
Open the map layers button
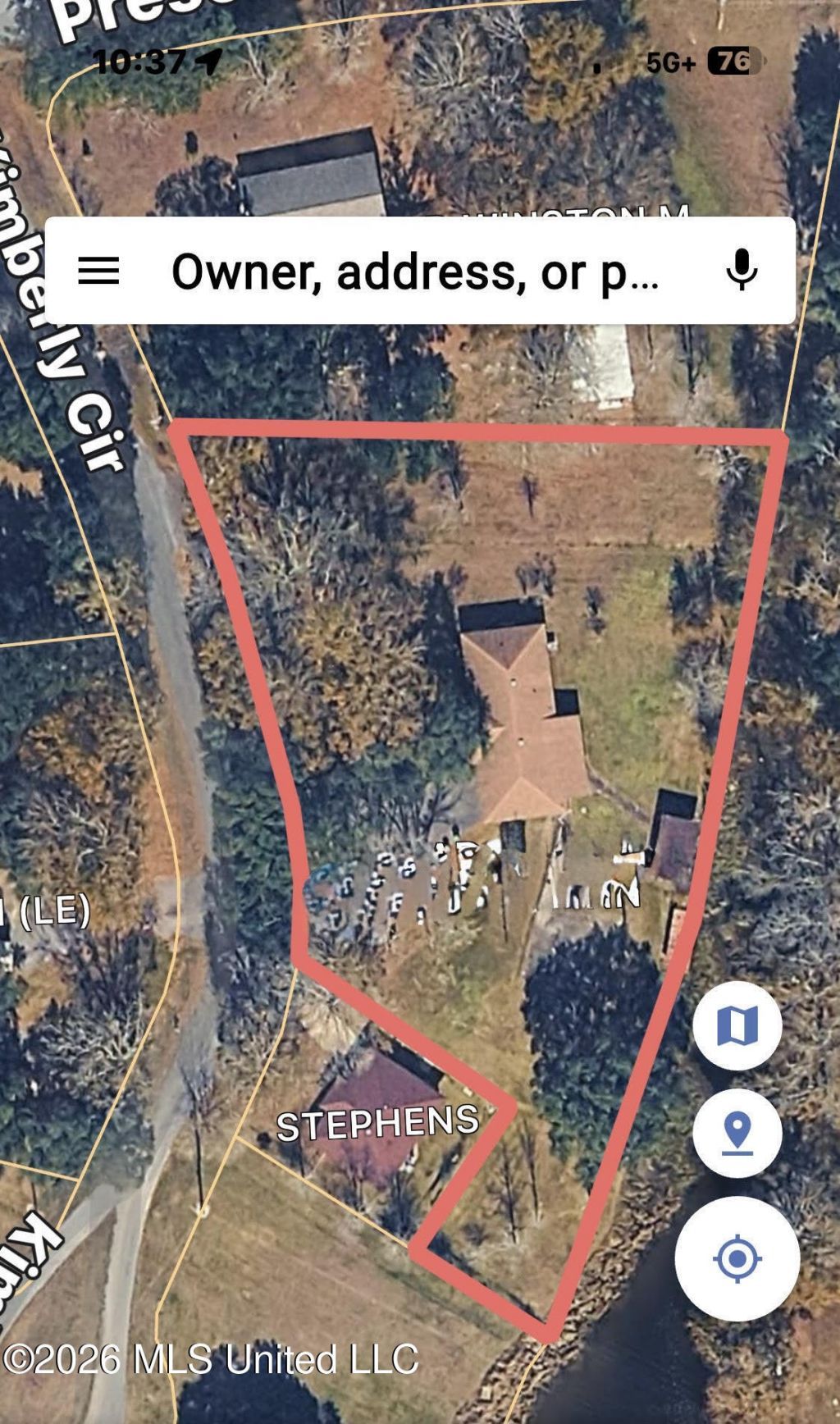point(737,1025)
